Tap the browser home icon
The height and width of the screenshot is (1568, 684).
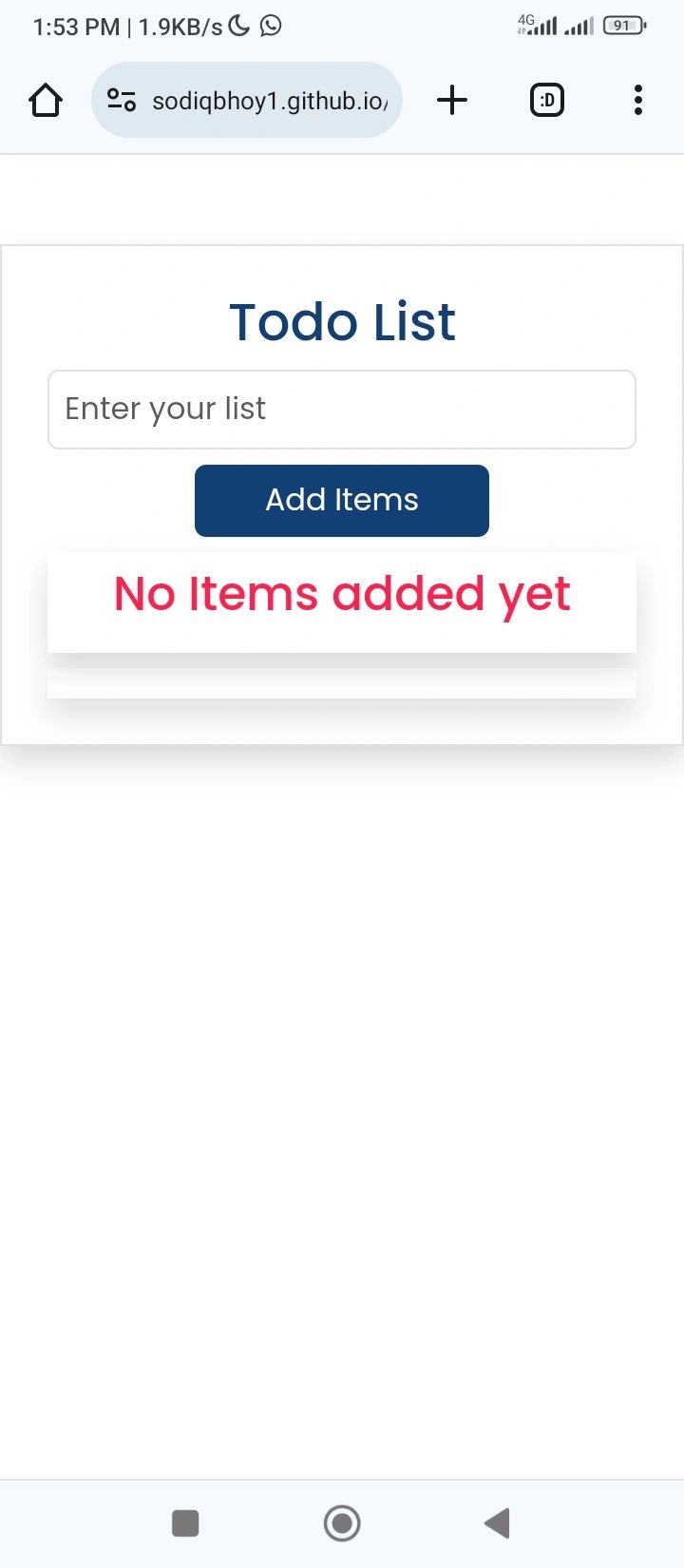[46, 100]
